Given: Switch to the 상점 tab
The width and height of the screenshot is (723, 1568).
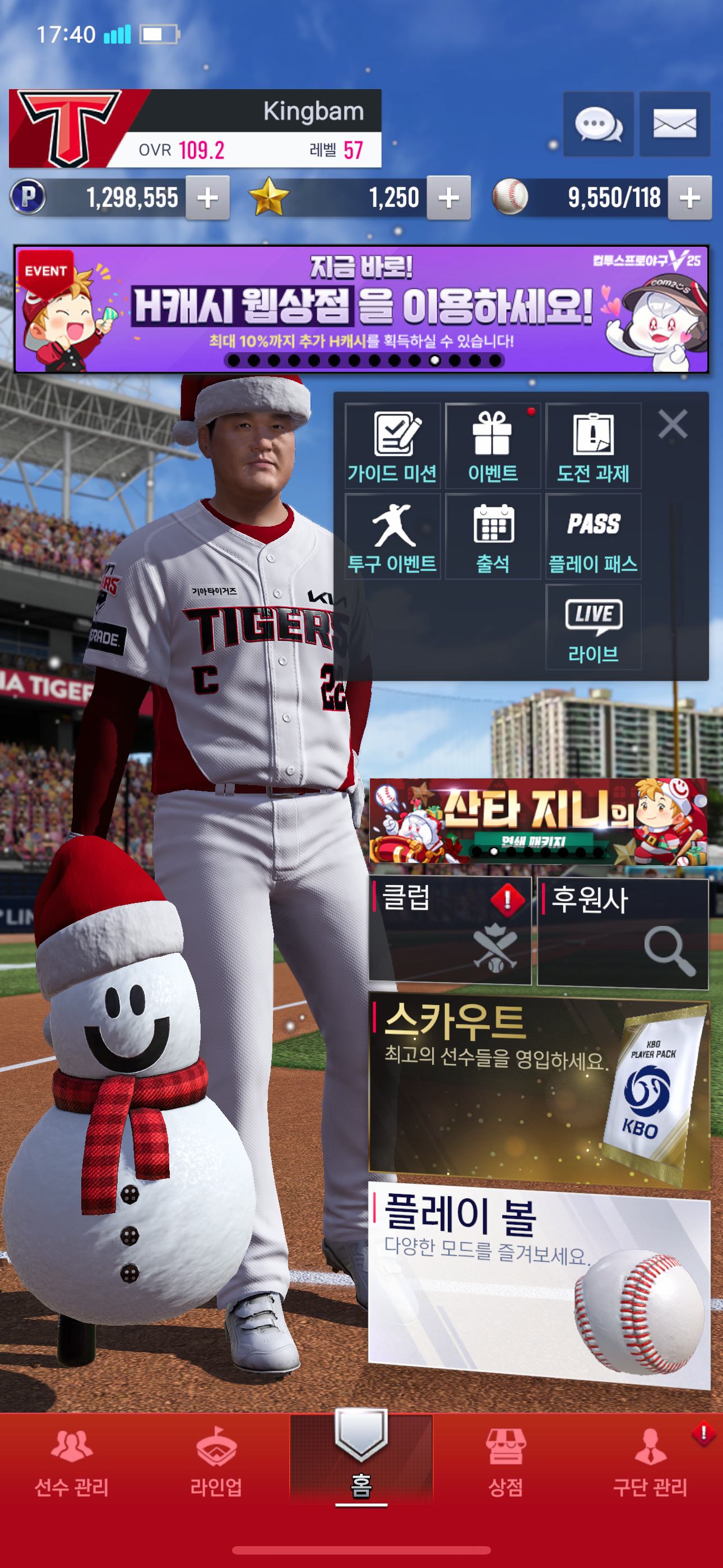Looking at the screenshot, I should pyautogui.click(x=506, y=1461).
